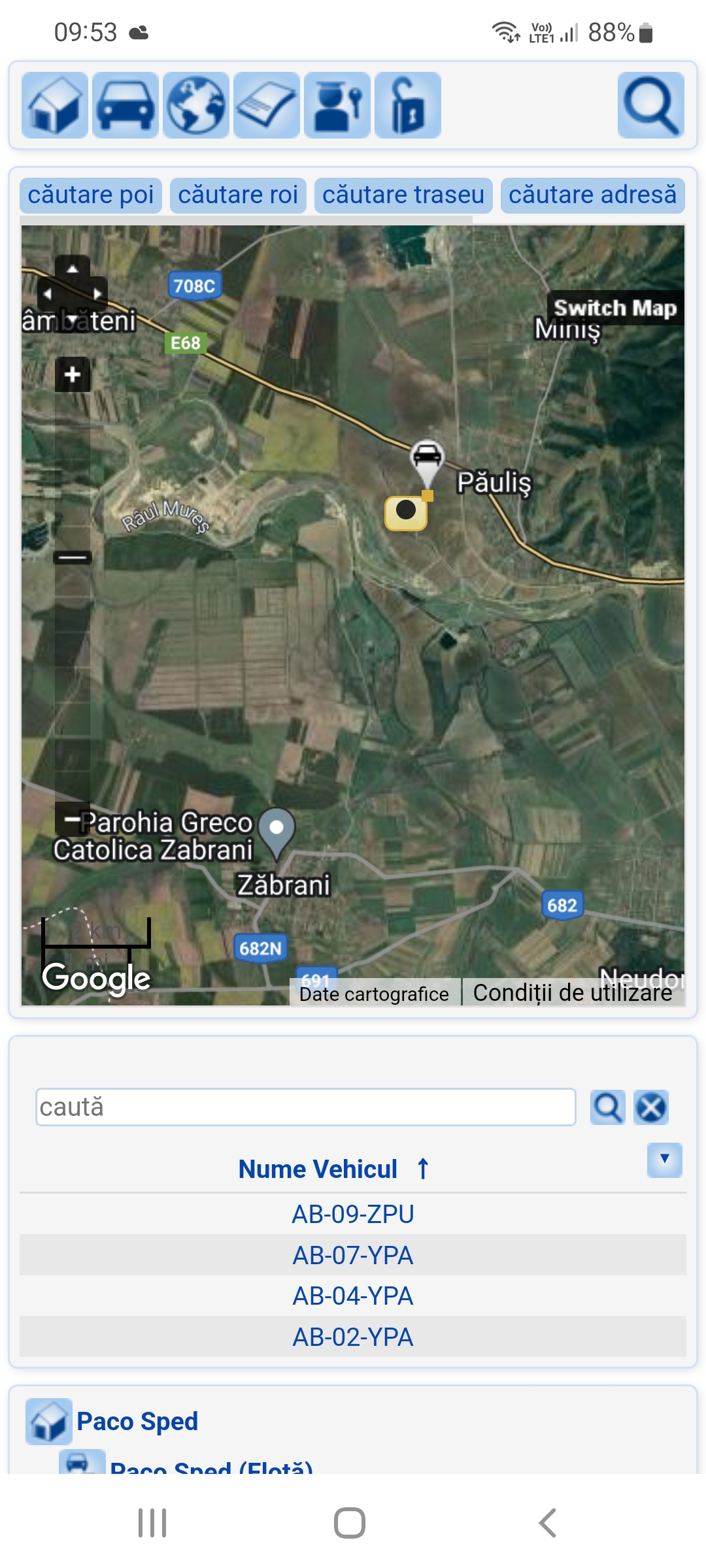Open the Paco Sped tree node

click(137, 1422)
